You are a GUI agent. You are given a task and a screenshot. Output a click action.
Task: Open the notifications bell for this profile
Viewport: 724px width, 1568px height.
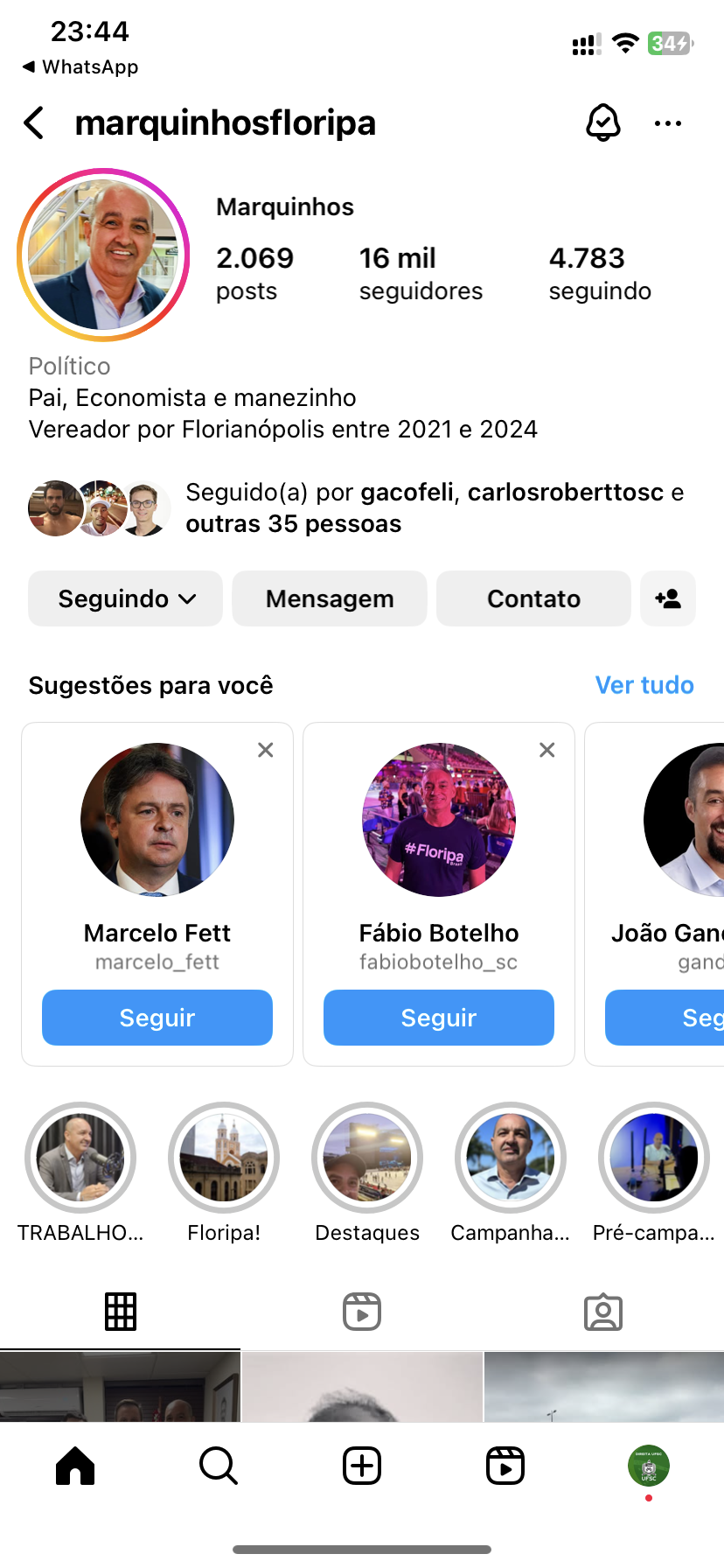point(602,123)
